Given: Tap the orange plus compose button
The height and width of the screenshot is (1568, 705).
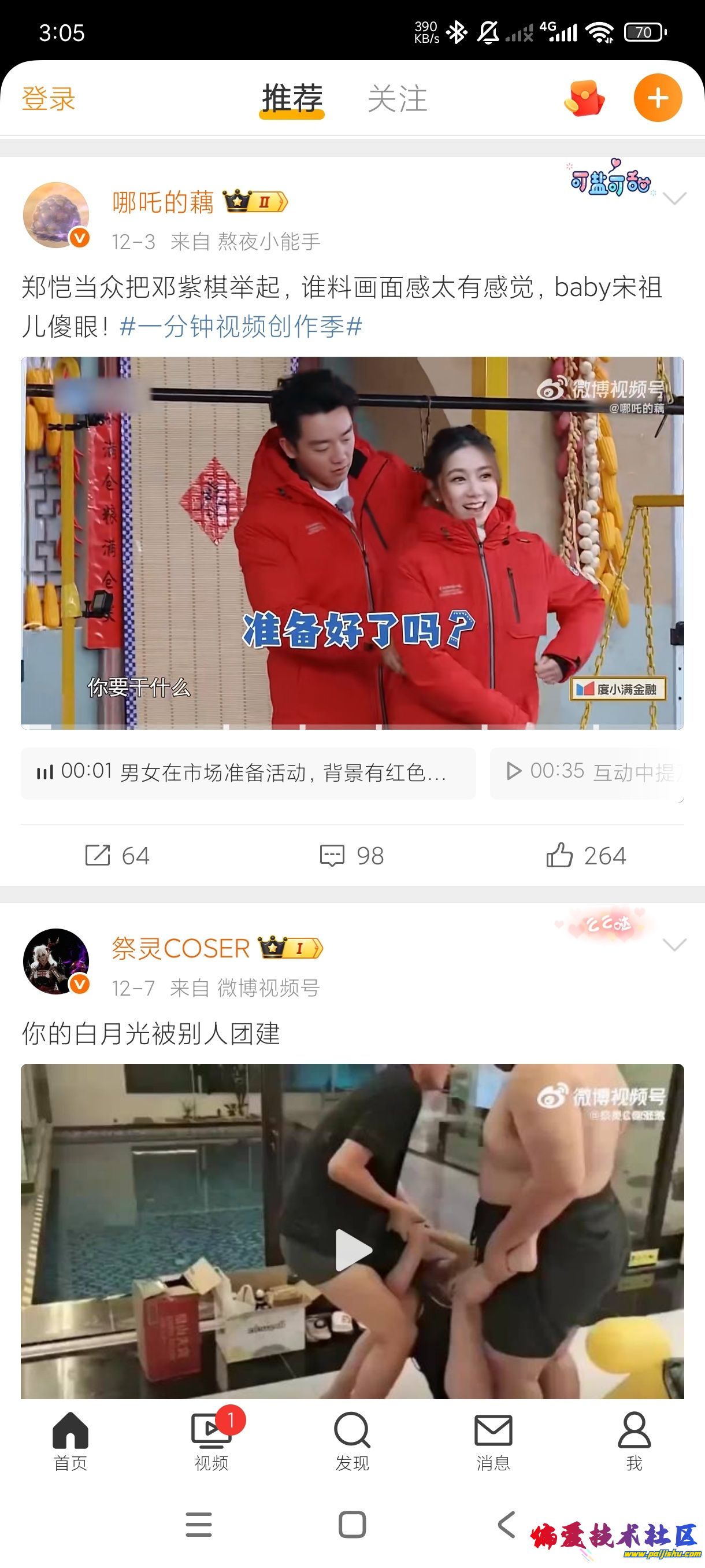Looking at the screenshot, I should pyautogui.click(x=658, y=98).
